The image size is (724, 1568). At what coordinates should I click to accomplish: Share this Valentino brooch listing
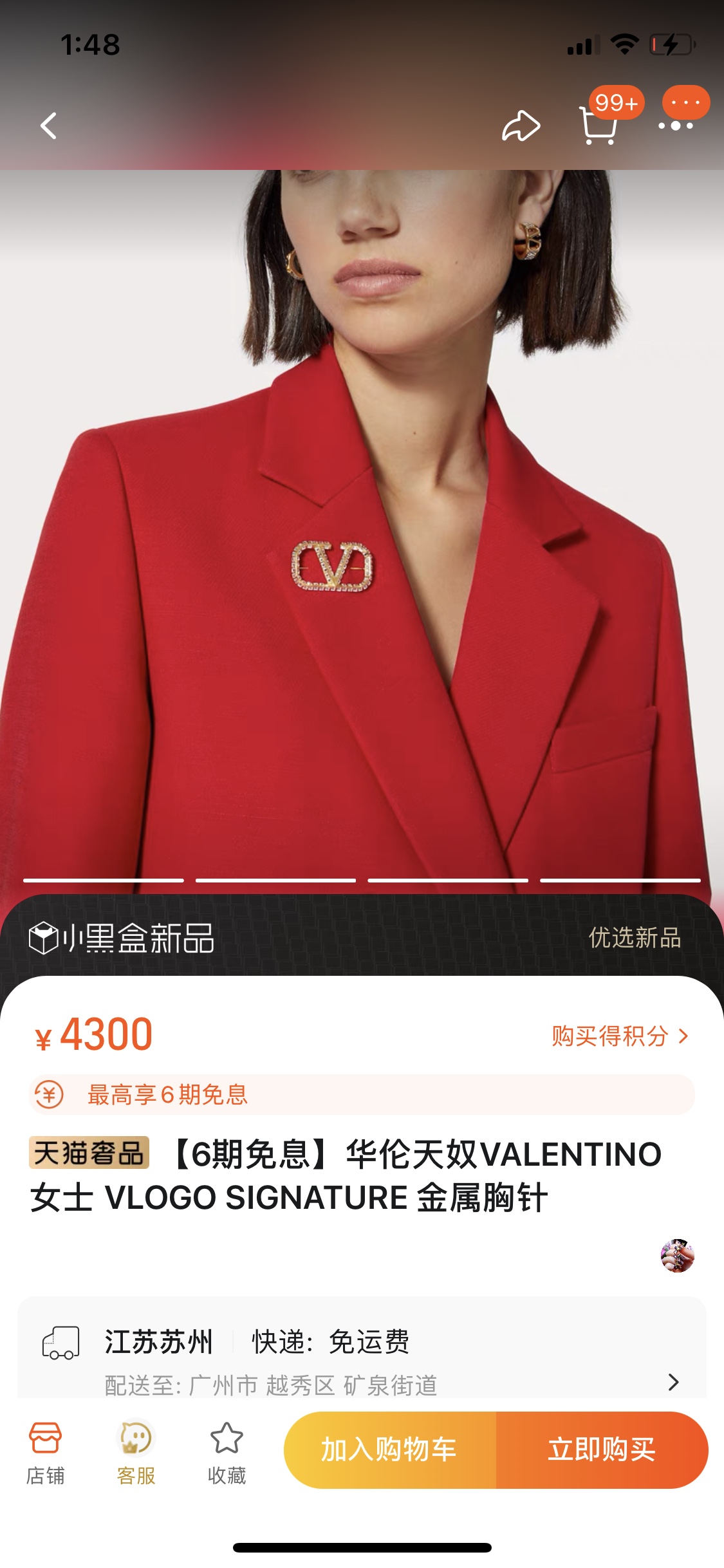521,126
